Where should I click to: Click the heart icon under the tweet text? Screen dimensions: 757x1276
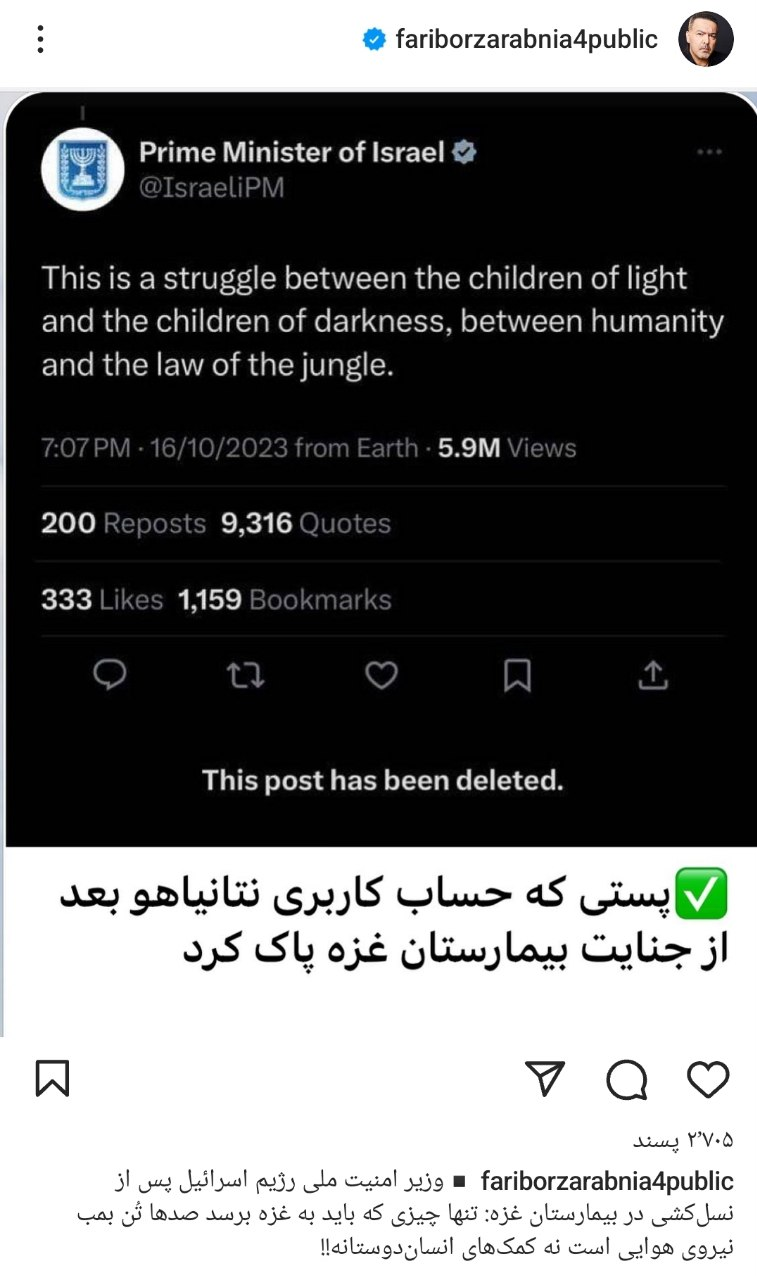[x=380, y=676]
